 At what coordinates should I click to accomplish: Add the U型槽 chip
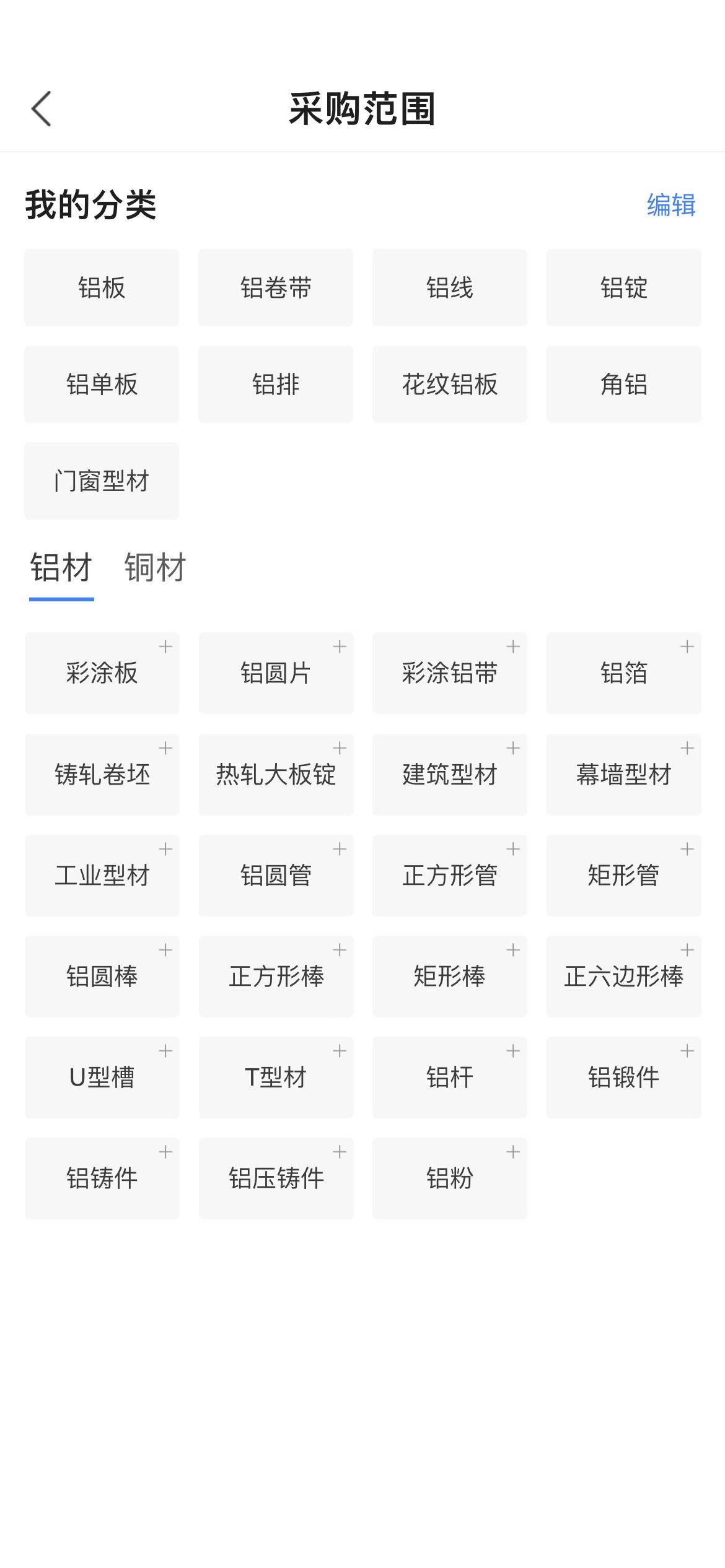(x=102, y=1078)
